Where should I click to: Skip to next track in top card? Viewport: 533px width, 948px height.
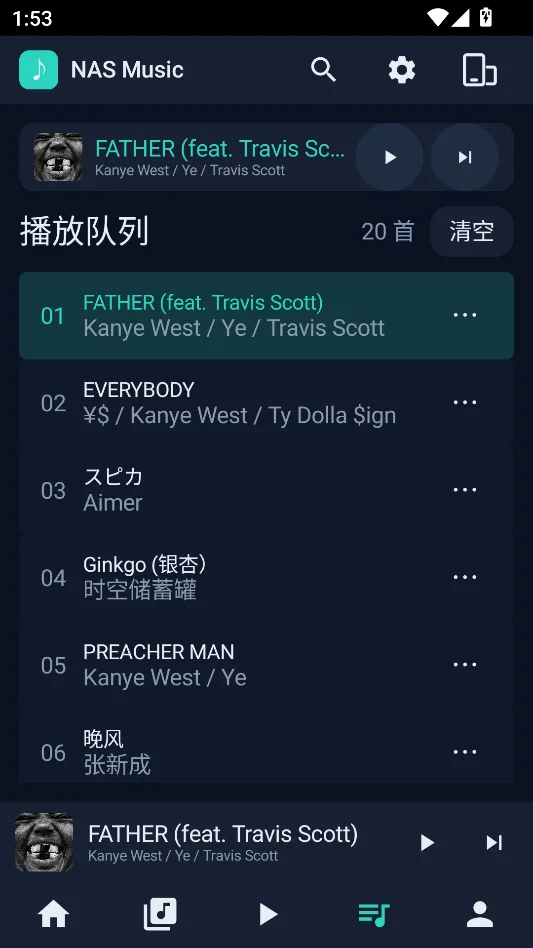pyautogui.click(x=465, y=157)
